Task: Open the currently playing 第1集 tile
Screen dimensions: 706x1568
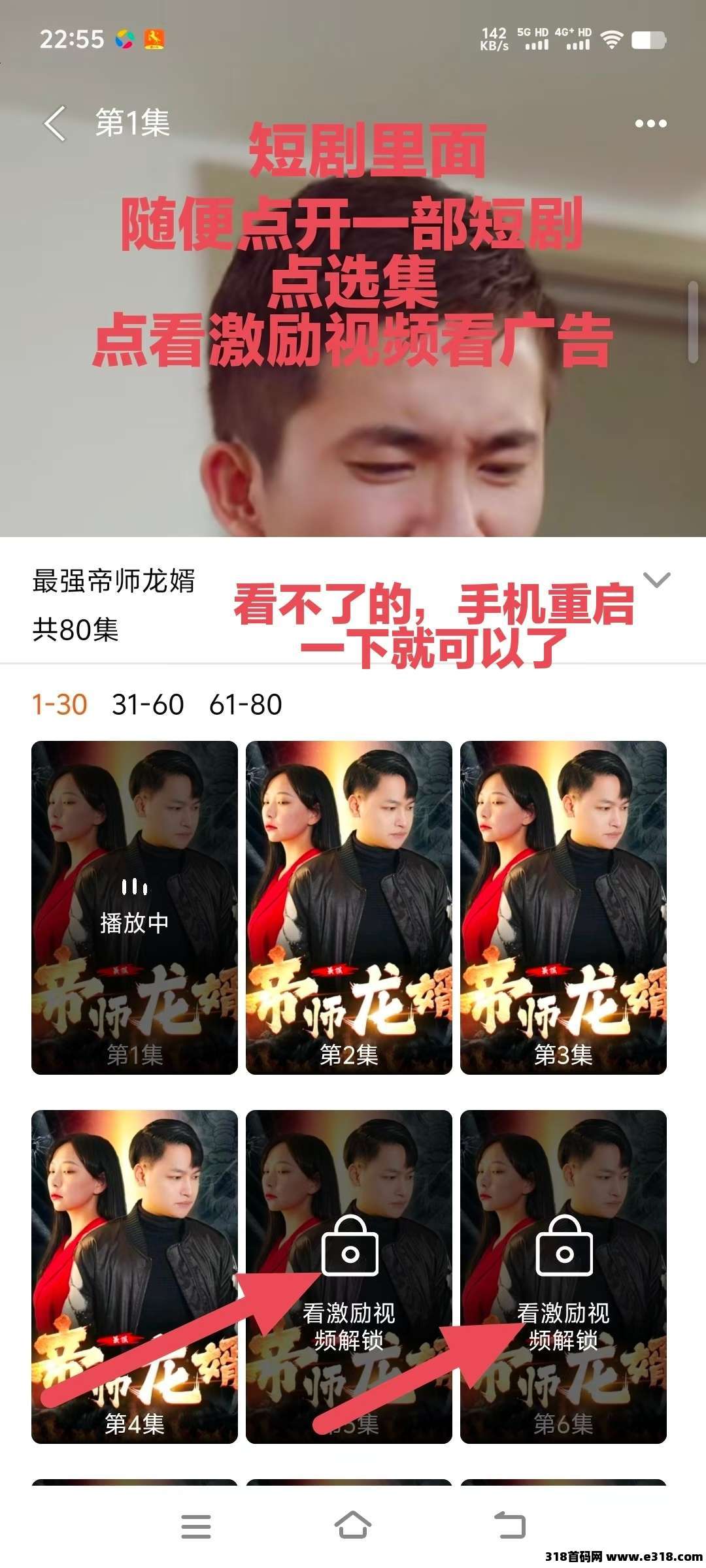Action: click(135, 907)
